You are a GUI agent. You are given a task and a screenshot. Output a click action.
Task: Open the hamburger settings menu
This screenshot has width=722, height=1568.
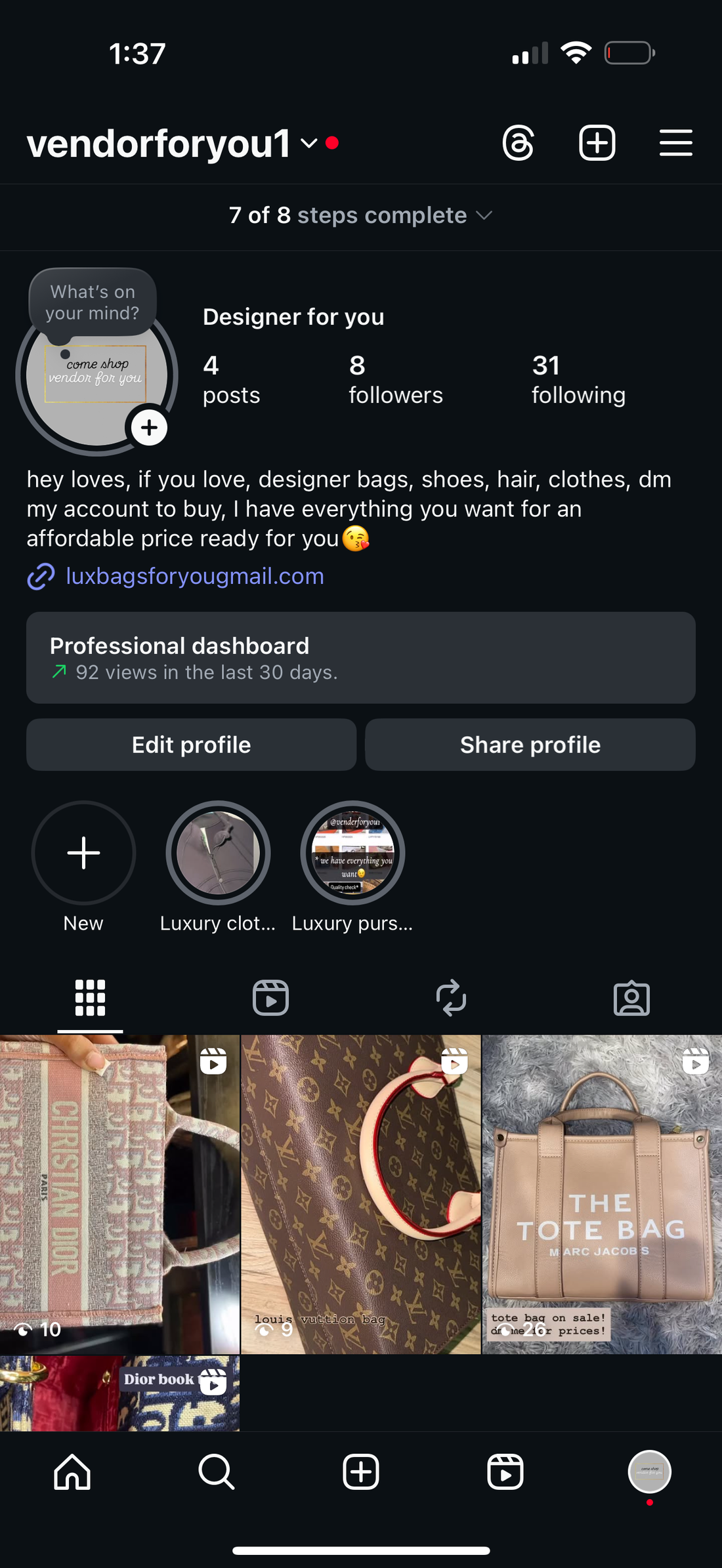point(675,143)
